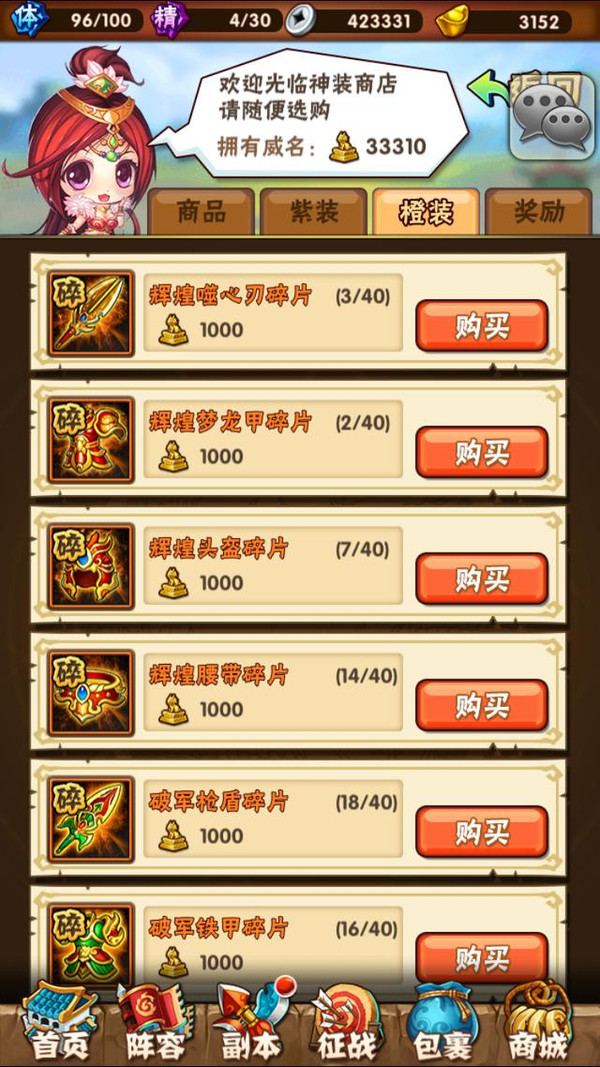This screenshot has width=600, height=1067.
Task: Tap 购买 for 辉煌头盔碎片
Action: (x=482, y=579)
